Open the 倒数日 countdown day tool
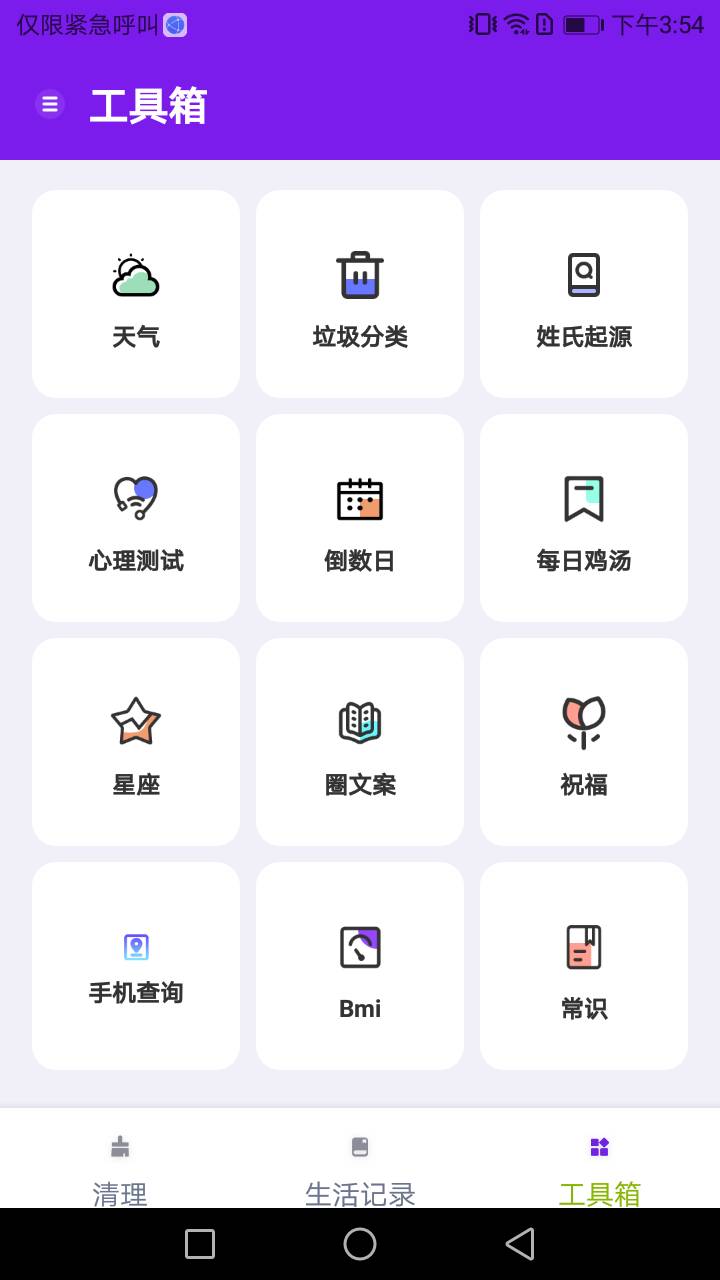Viewport: 720px width, 1280px height. [x=360, y=517]
